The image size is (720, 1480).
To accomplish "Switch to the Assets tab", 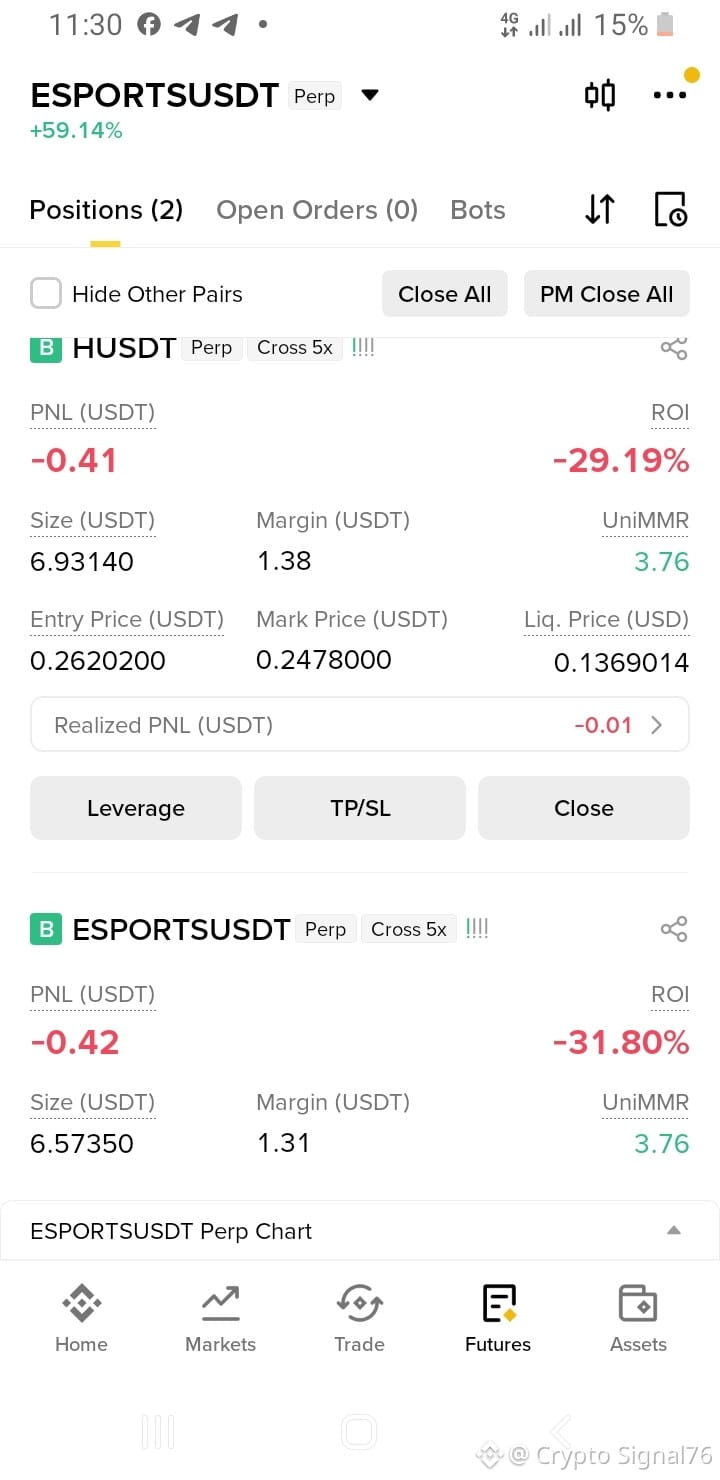I will [638, 1319].
